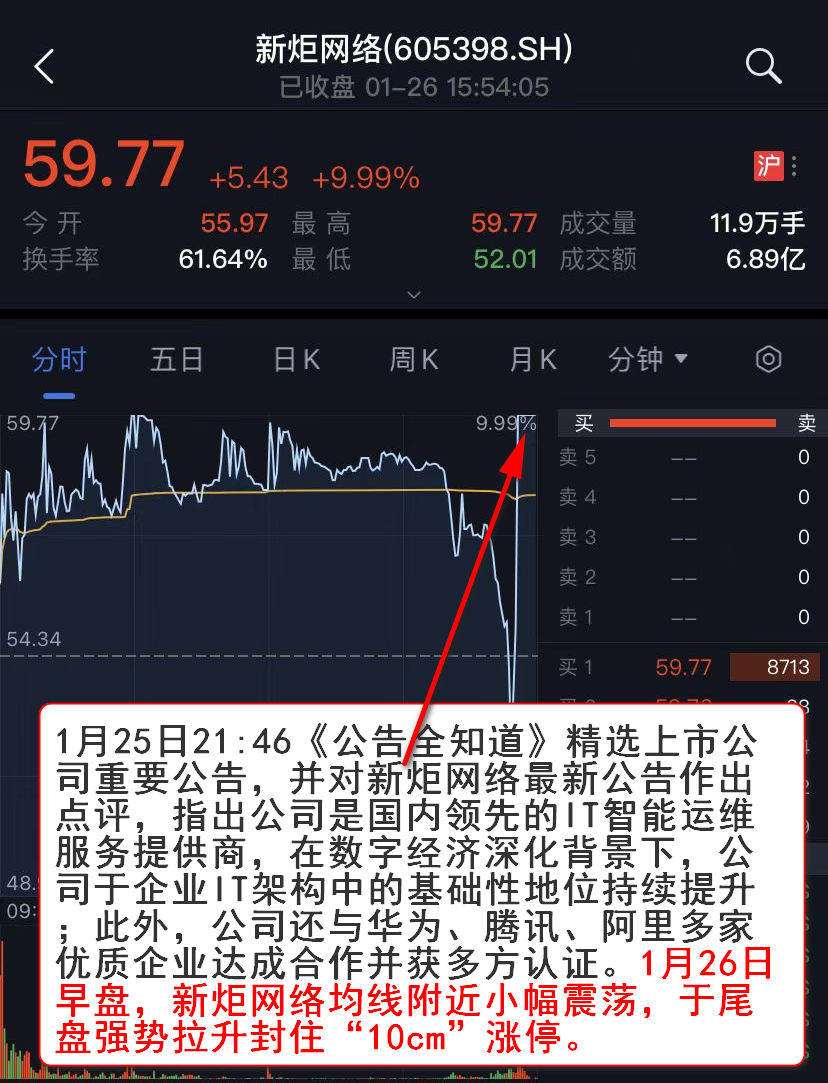This screenshot has width=828, height=1083.
Task: Switch to the 五日 chart tab
Action: (x=177, y=360)
